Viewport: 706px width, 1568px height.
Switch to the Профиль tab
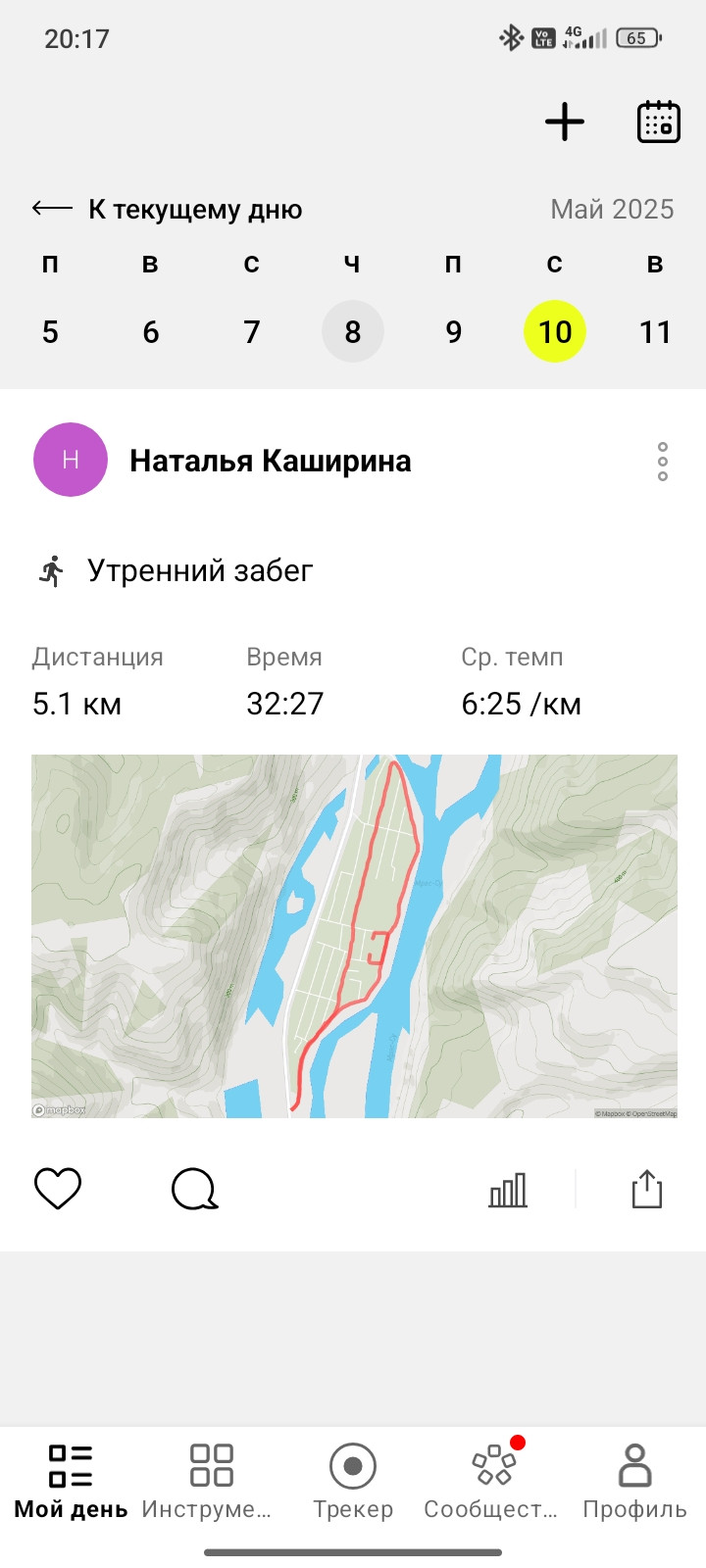[634, 1482]
